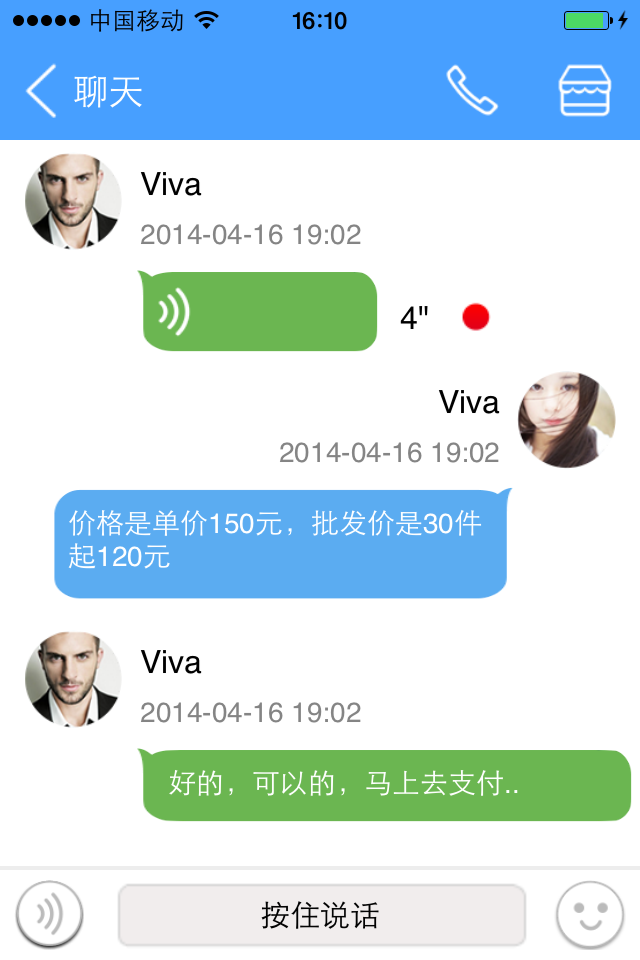
Task: Open the shop storefront icon
Action: pyautogui.click(x=584, y=91)
